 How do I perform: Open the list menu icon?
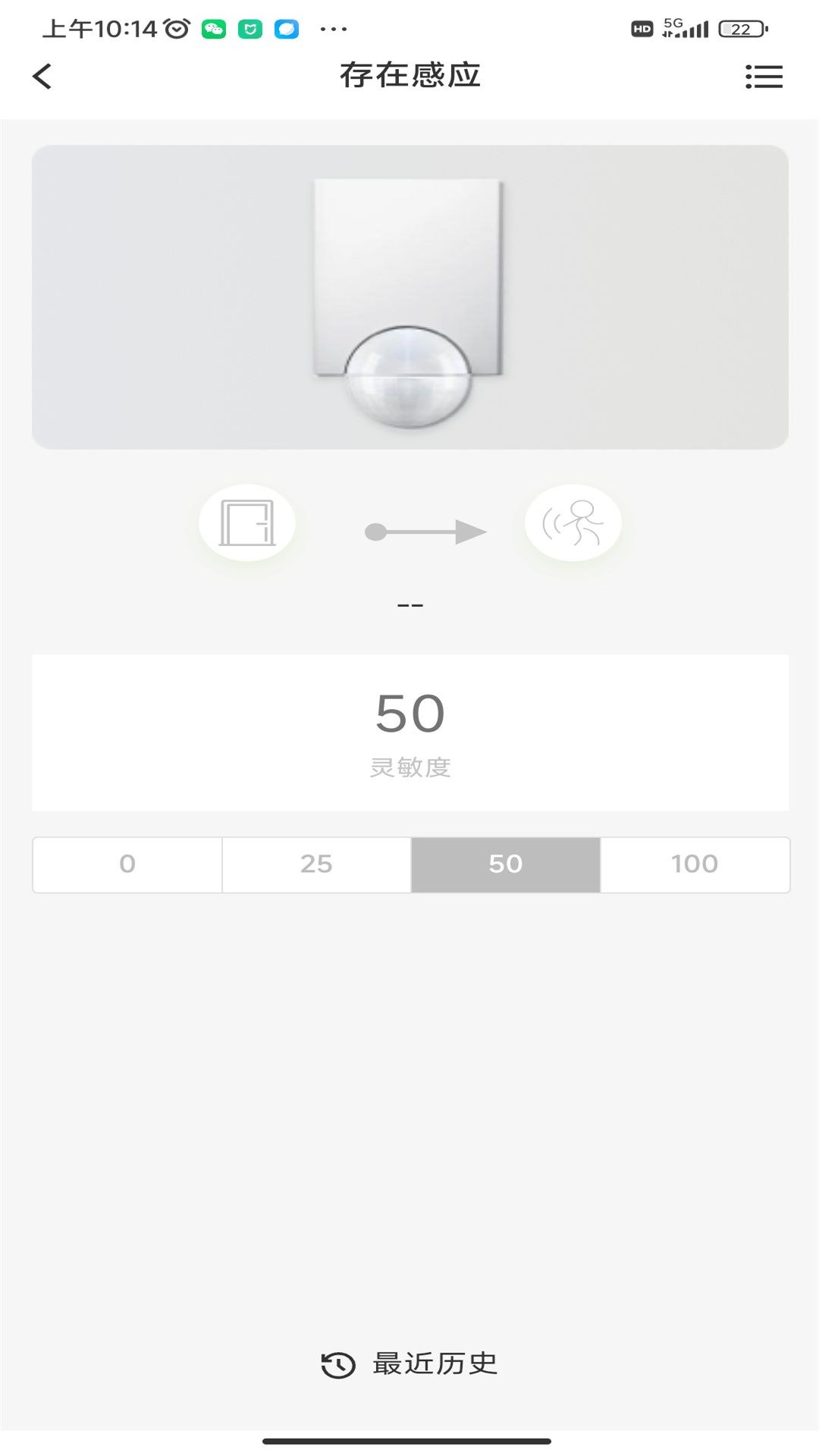pyautogui.click(x=763, y=77)
